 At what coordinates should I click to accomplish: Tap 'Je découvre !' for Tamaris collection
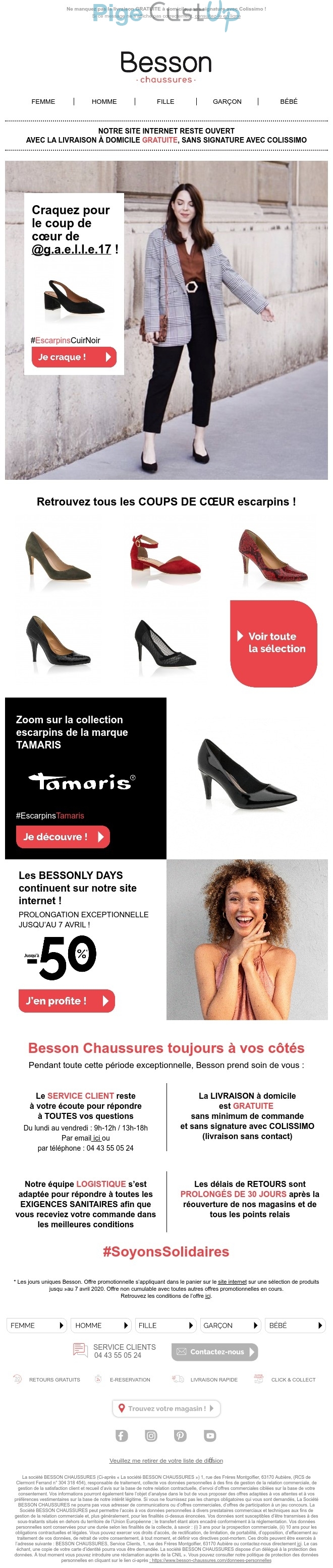(x=62, y=836)
